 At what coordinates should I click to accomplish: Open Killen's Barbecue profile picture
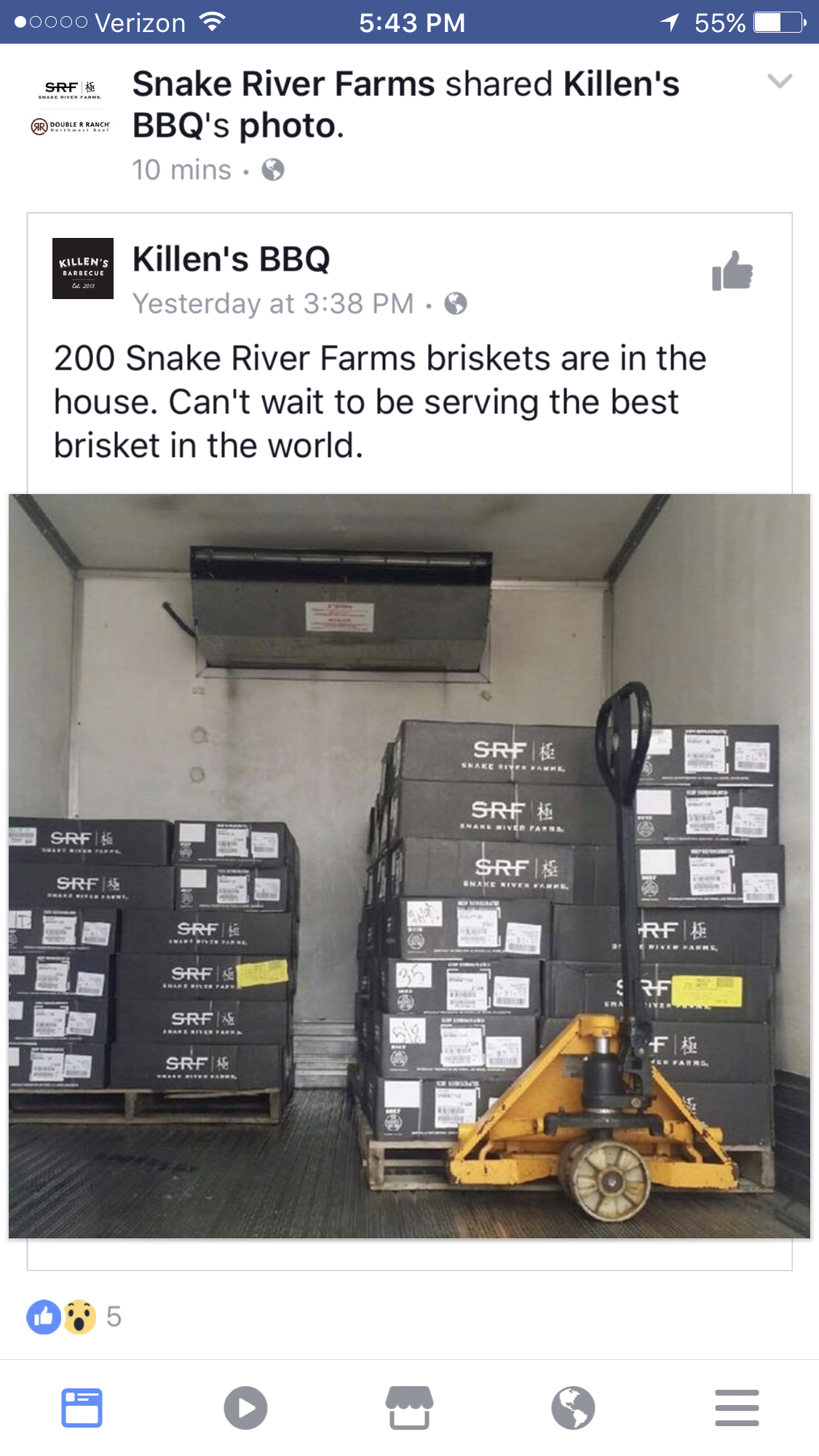pos(83,268)
